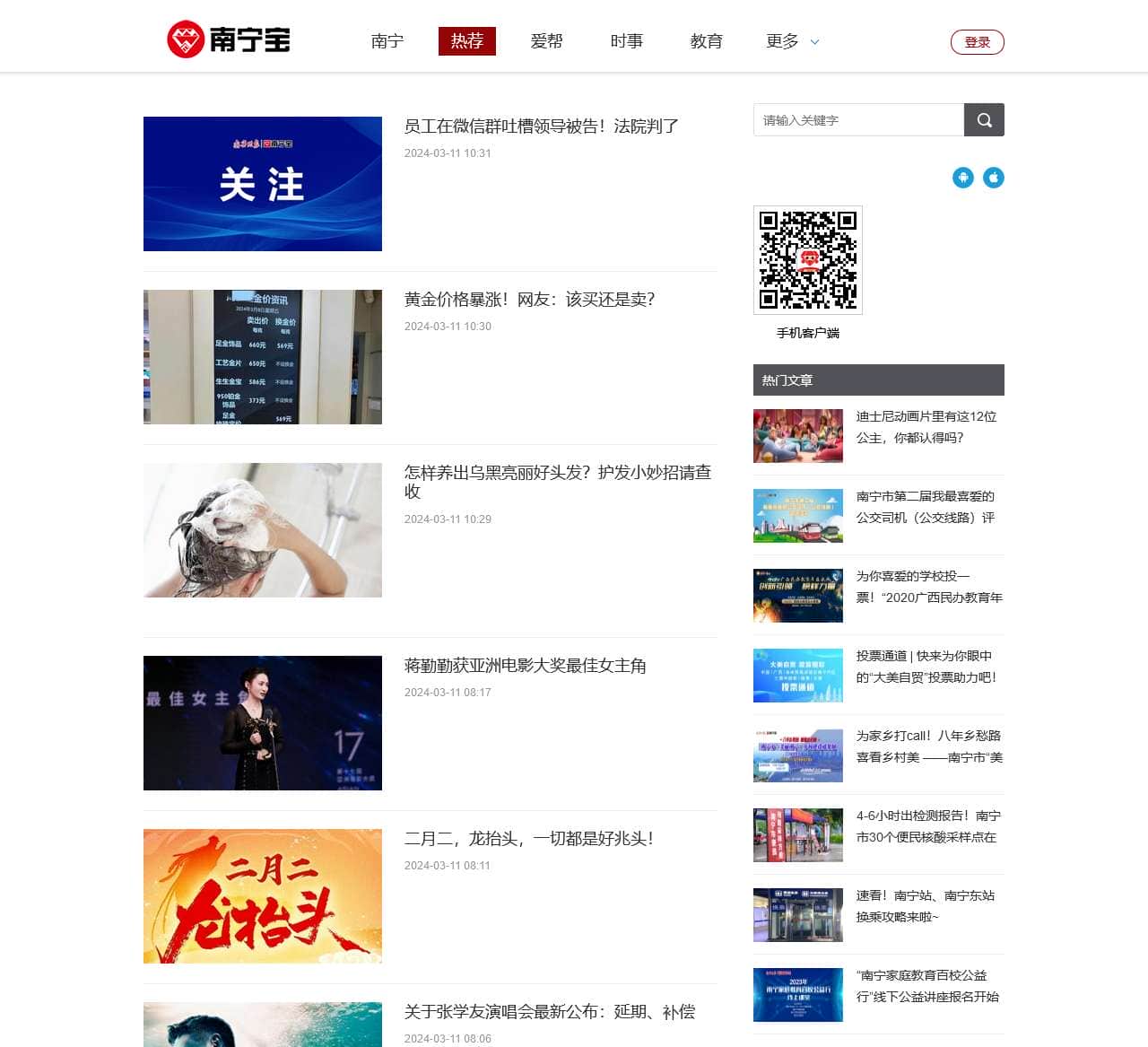1148x1047 pixels.
Task: Open the 二月二龙抬头 article image
Action: (x=263, y=896)
